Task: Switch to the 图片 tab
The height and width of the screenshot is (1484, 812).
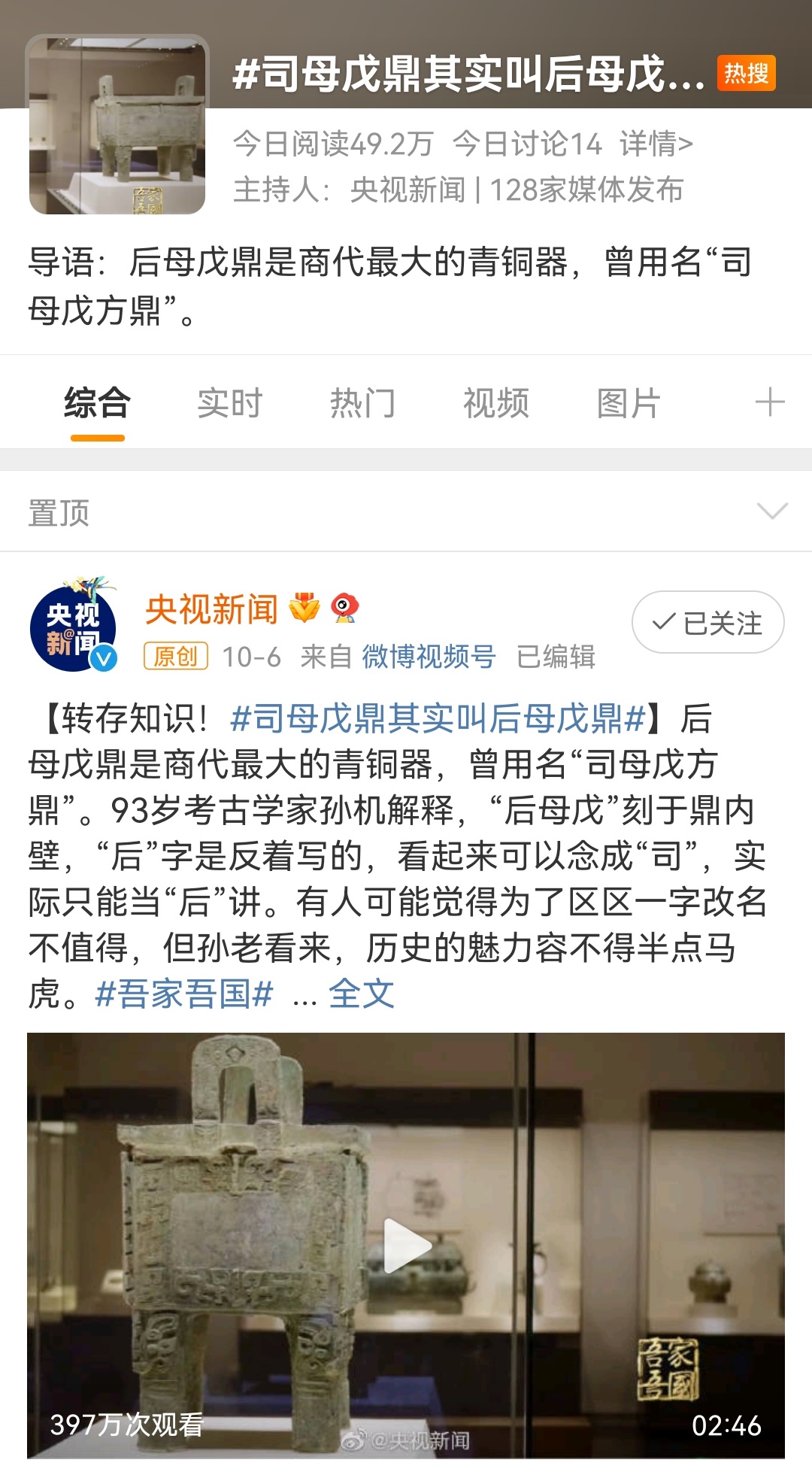Action: [x=629, y=403]
